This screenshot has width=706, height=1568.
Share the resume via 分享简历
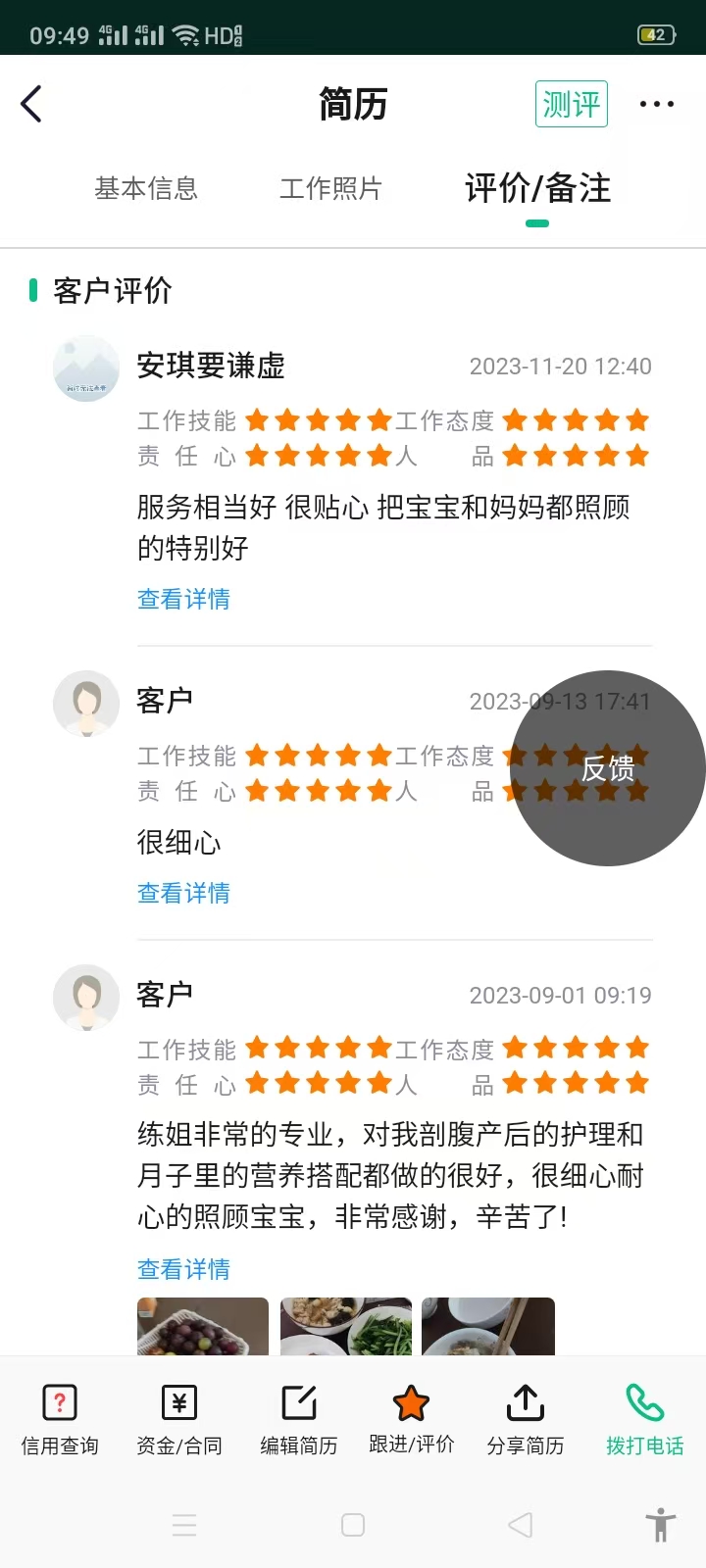click(x=526, y=1418)
